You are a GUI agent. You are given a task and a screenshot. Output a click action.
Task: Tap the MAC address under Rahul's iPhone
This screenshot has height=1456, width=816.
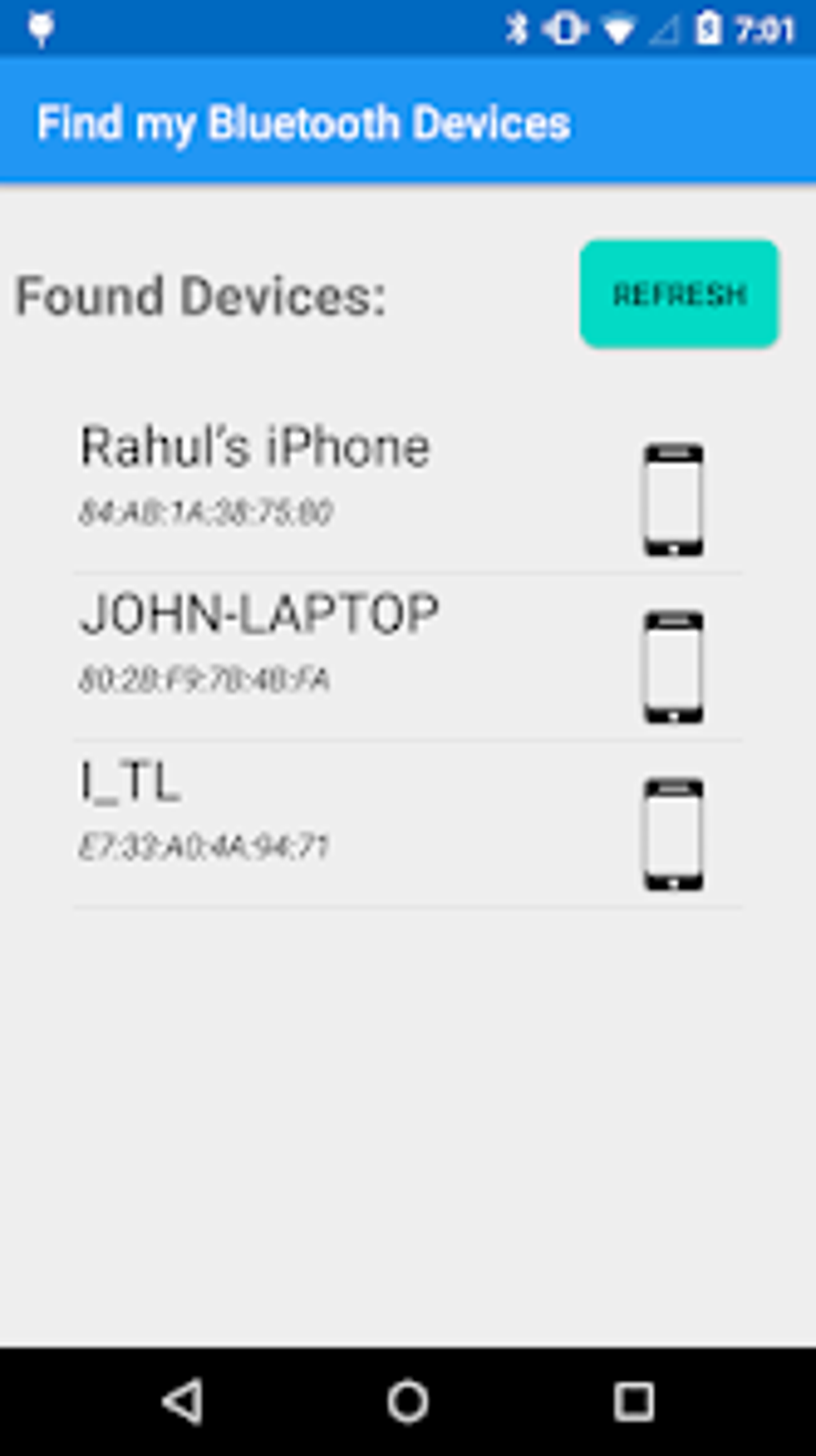[208, 510]
